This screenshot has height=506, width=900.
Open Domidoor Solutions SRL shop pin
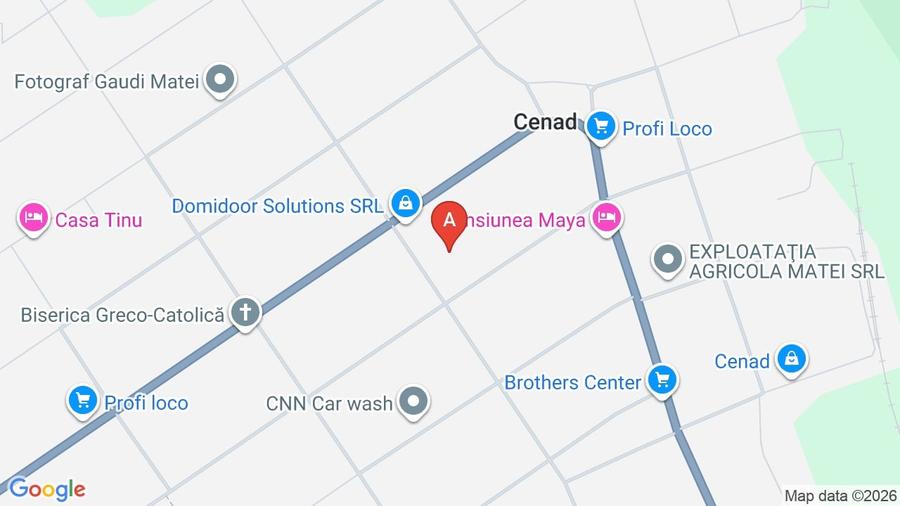click(x=405, y=203)
